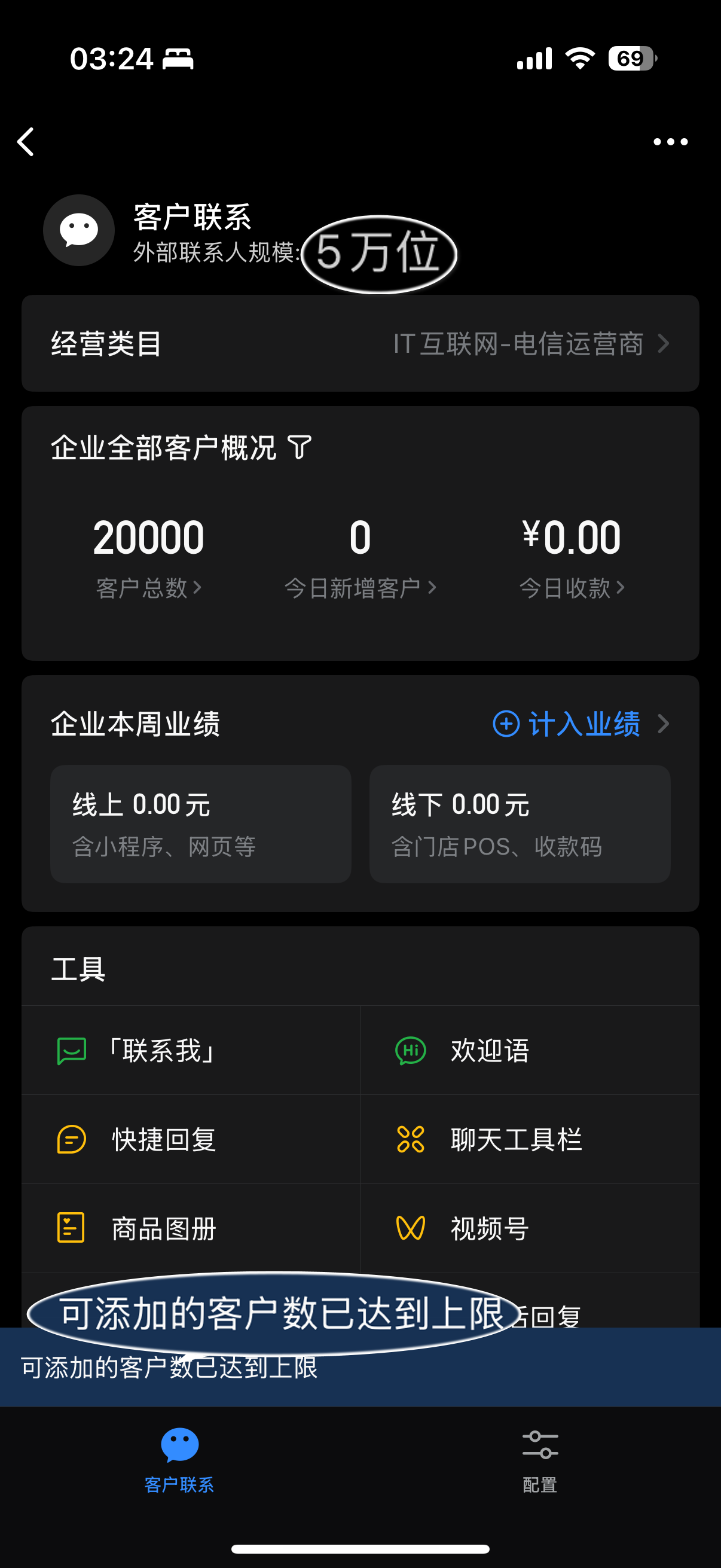Tap the filter icon beside 企业全部客户概况
The height and width of the screenshot is (1568, 721).
[x=300, y=447]
